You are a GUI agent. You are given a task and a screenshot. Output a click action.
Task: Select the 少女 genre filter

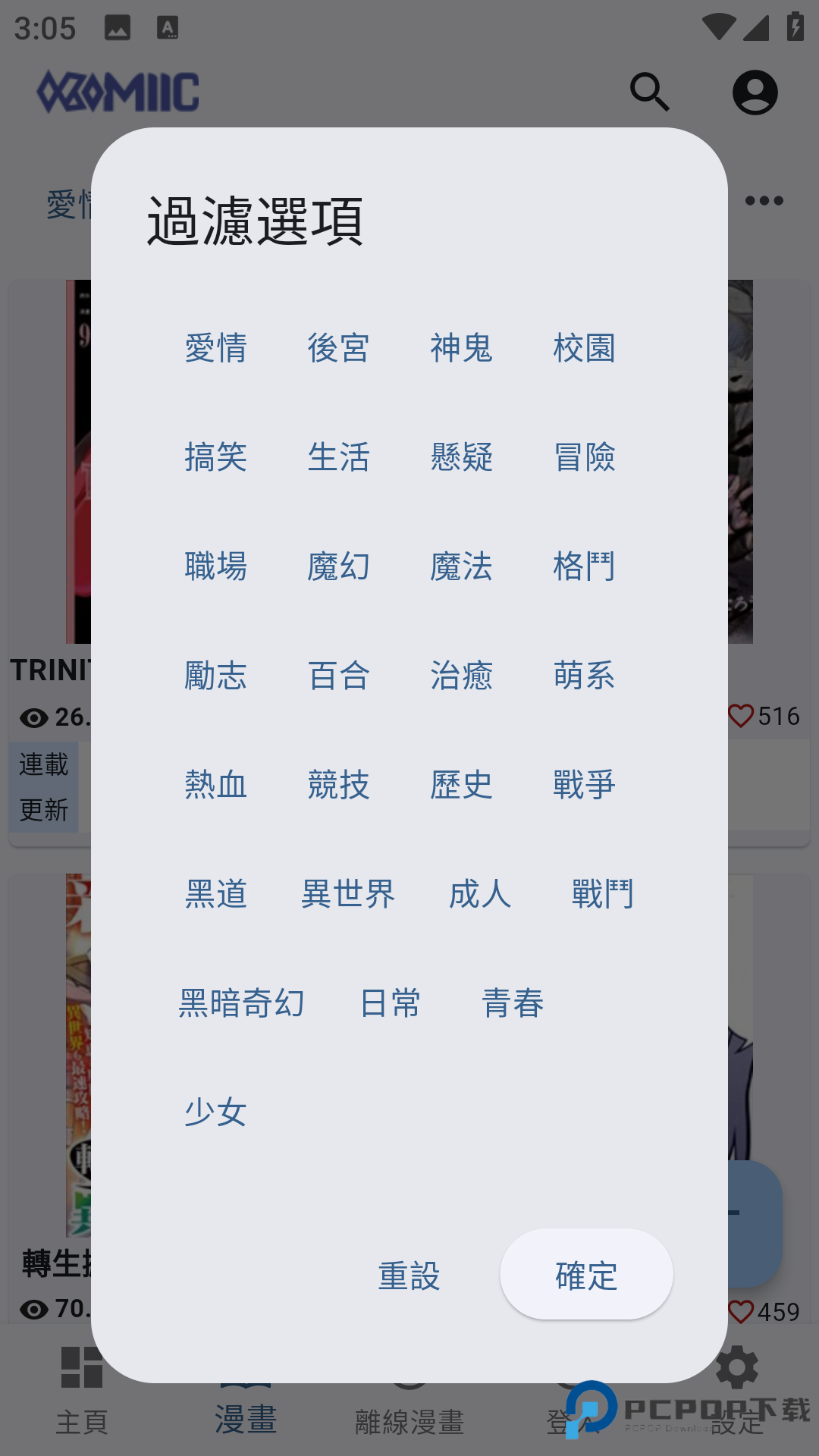tap(216, 1112)
